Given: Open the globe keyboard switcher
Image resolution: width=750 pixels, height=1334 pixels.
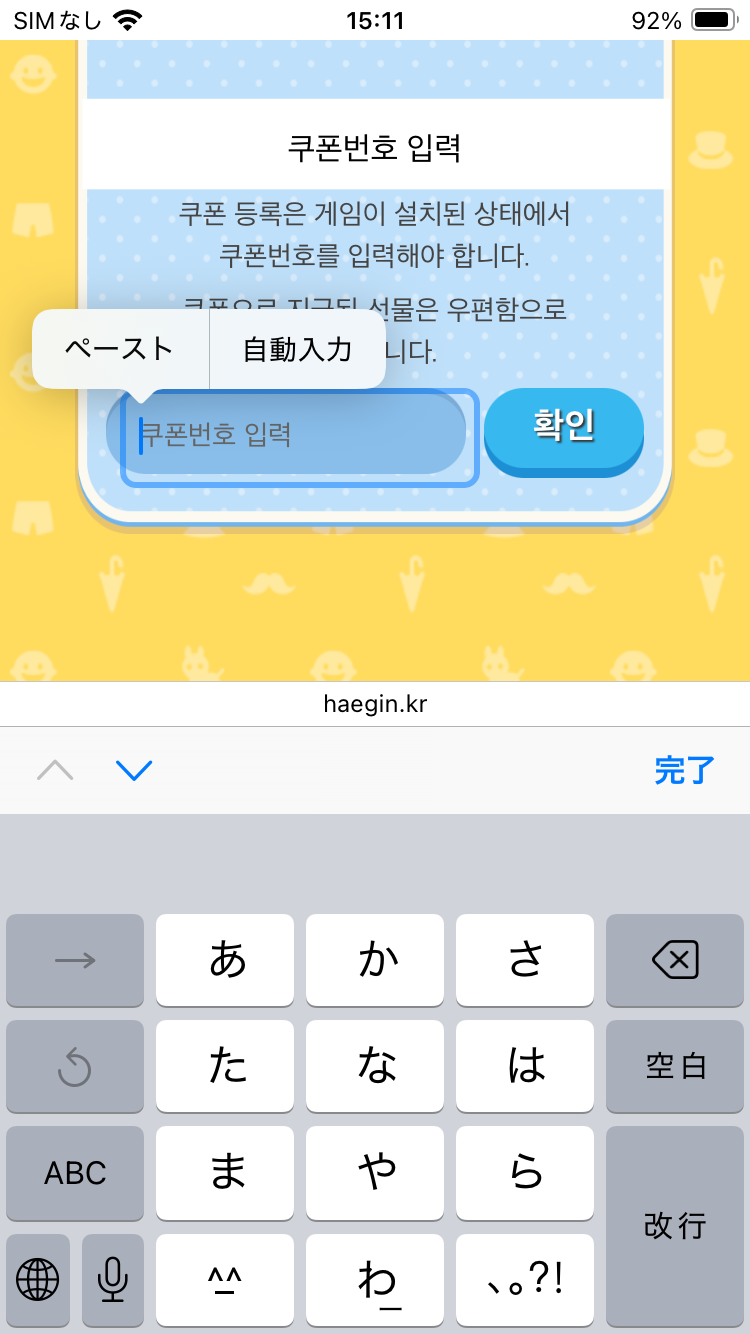Looking at the screenshot, I should (x=38, y=1279).
